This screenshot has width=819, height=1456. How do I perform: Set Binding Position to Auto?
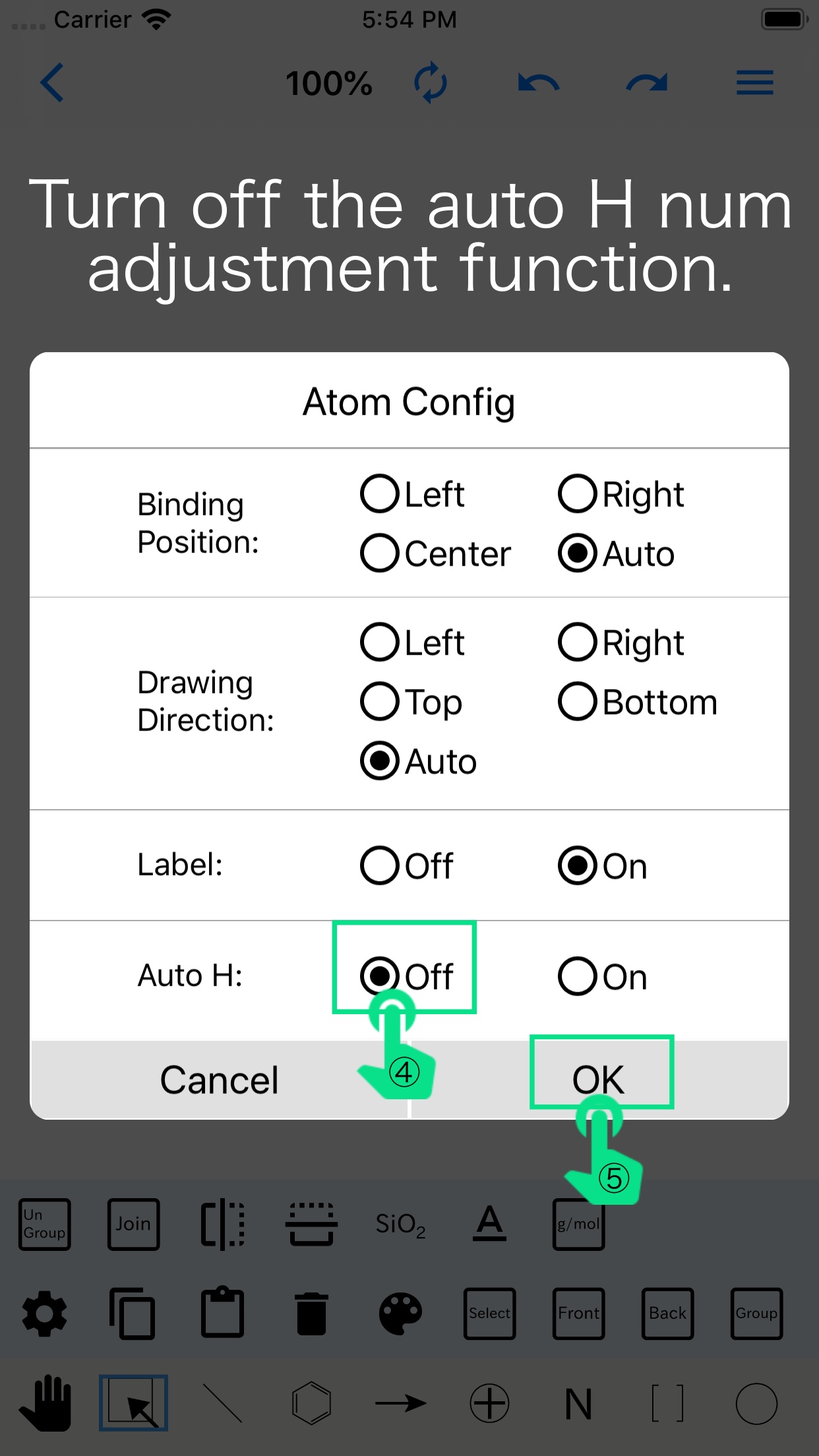point(617,553)
